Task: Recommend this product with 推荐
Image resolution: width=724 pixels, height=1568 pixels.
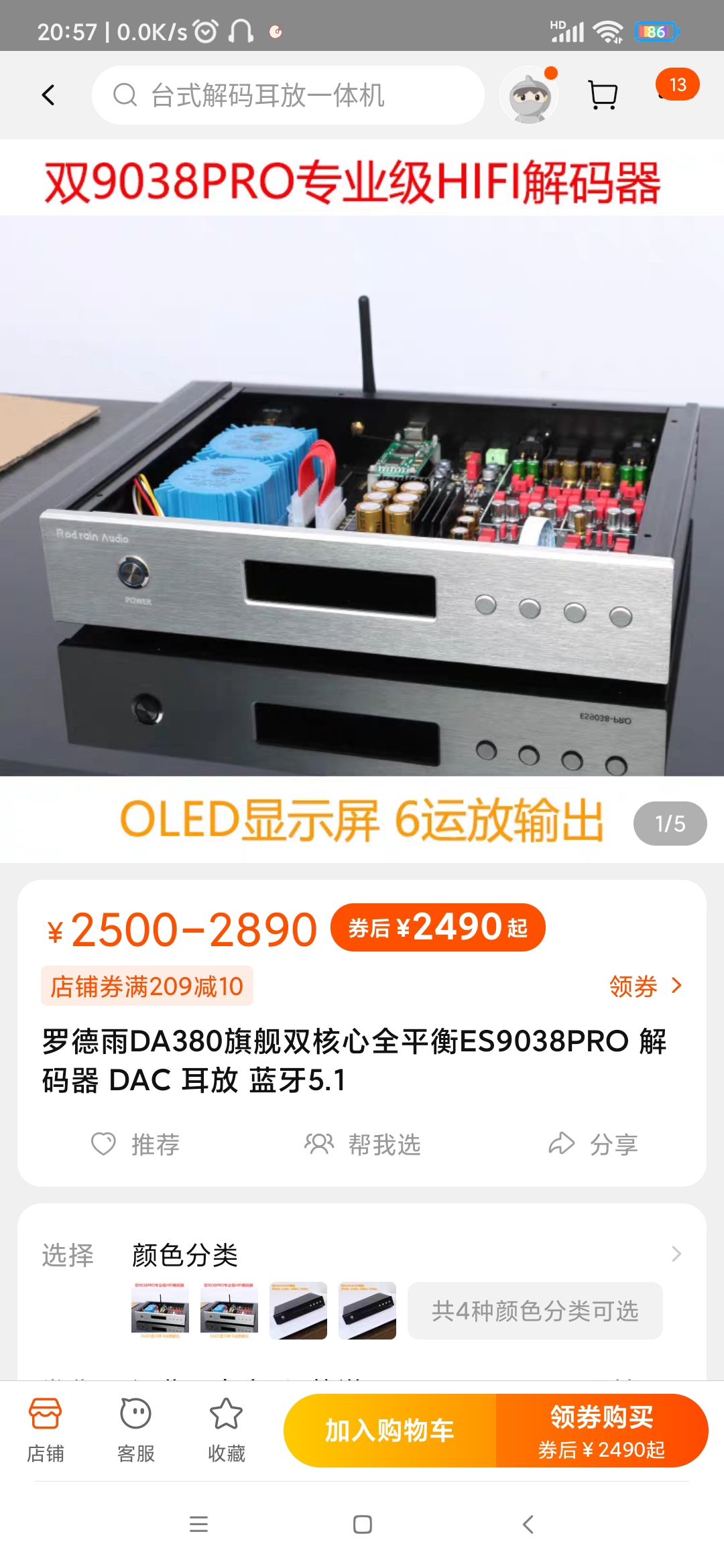Action: (x=135, y=1145)
